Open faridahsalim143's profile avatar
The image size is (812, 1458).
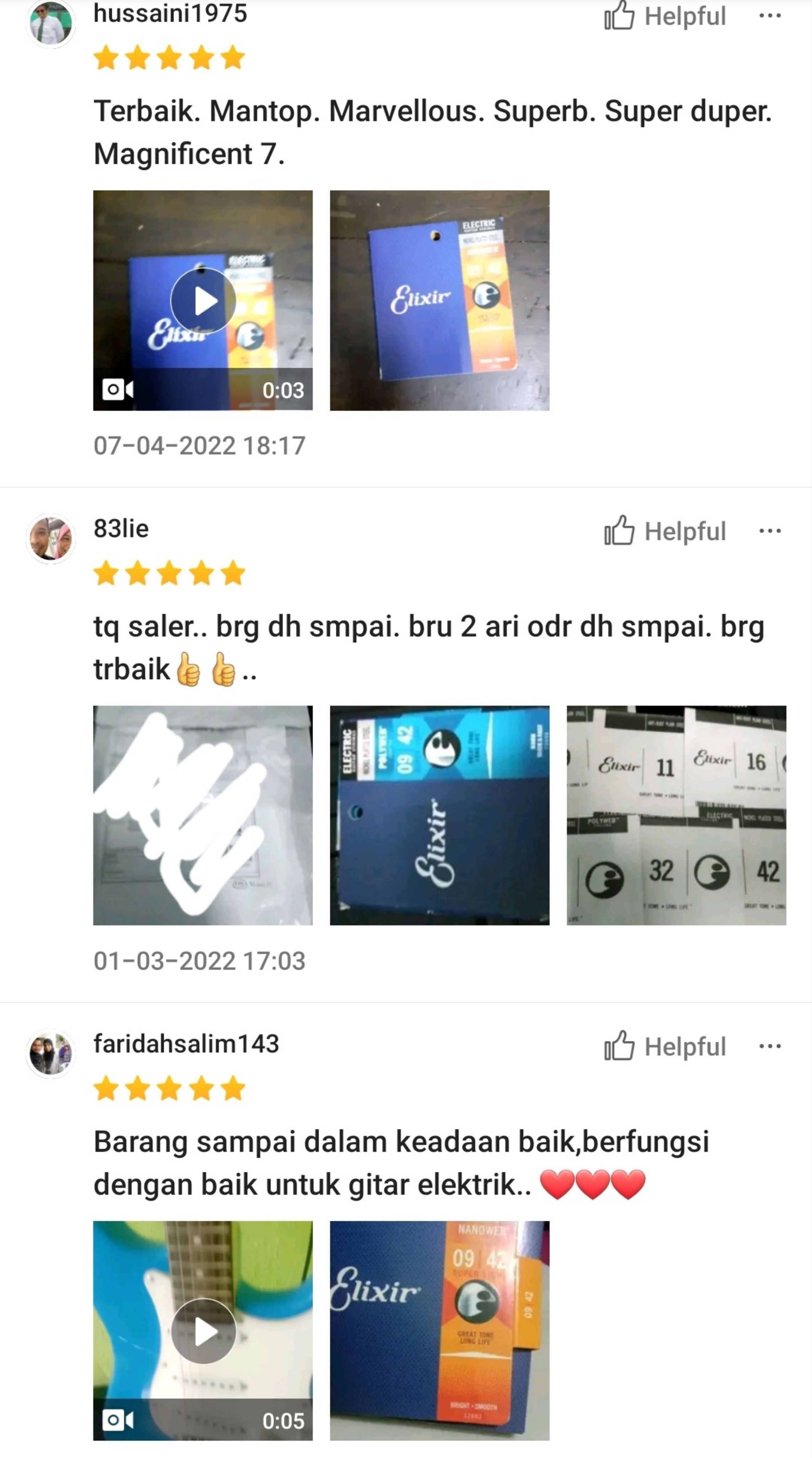coord(51,1053)
